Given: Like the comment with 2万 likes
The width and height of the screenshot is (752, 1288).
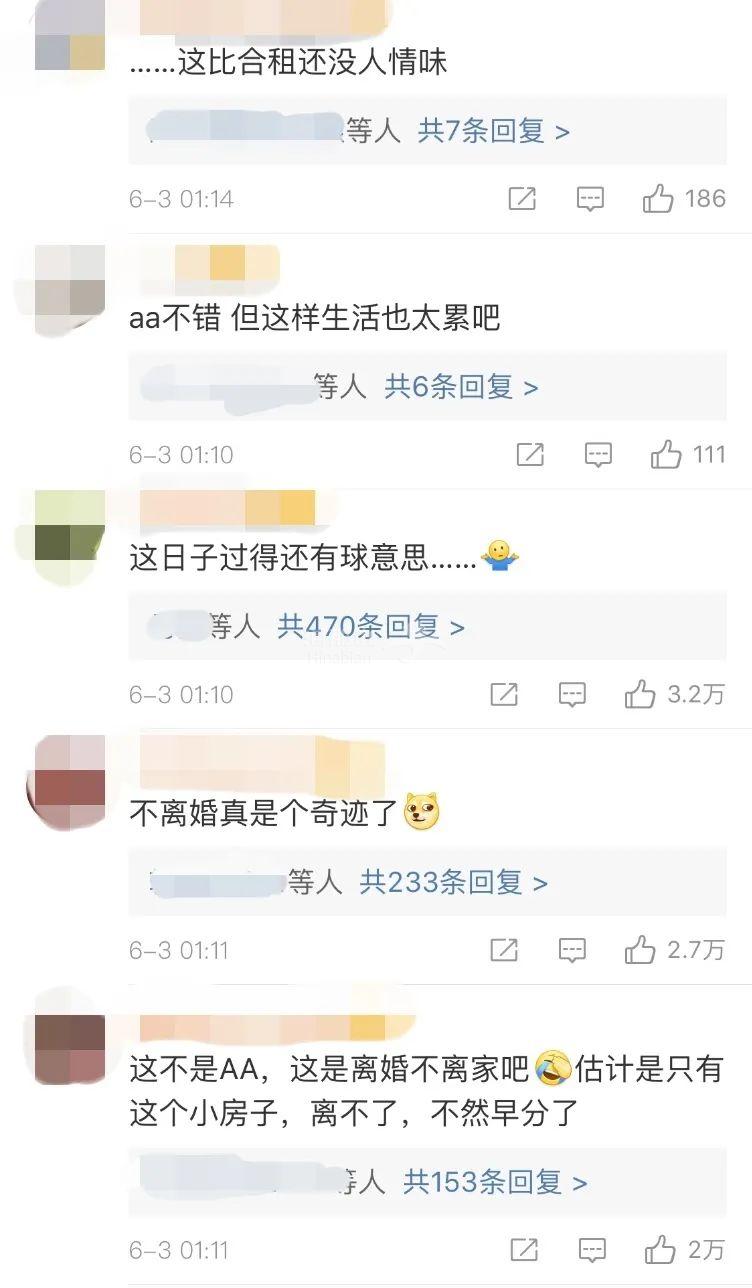Looking at the screenshot, I should click(x=660, y=1249).
